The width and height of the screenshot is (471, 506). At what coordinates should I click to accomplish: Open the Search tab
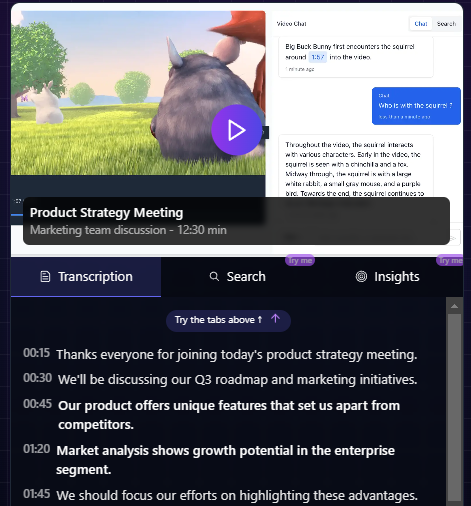(x=237, y=277)
